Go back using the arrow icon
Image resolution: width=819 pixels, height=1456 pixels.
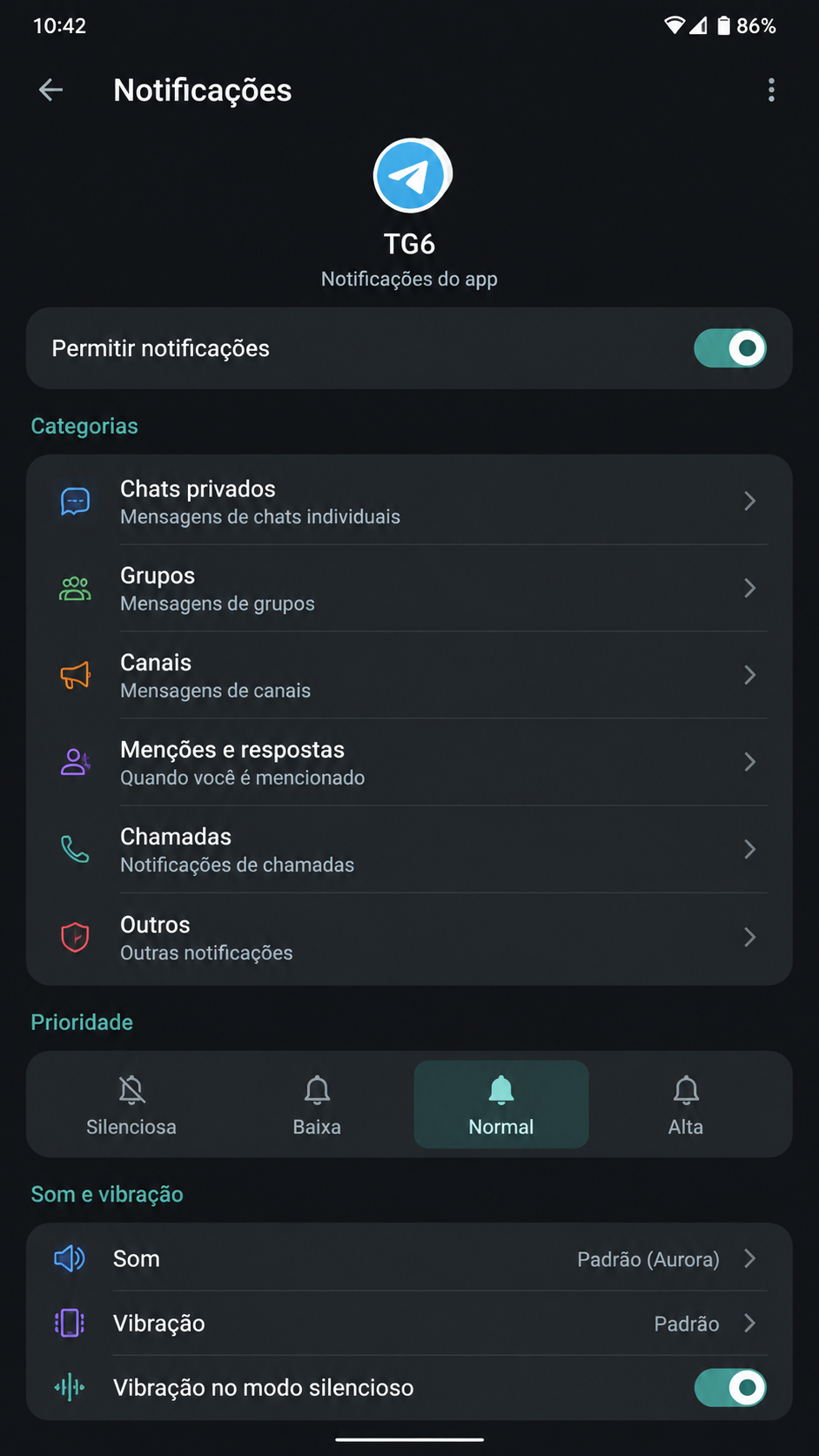pos(51,90)
